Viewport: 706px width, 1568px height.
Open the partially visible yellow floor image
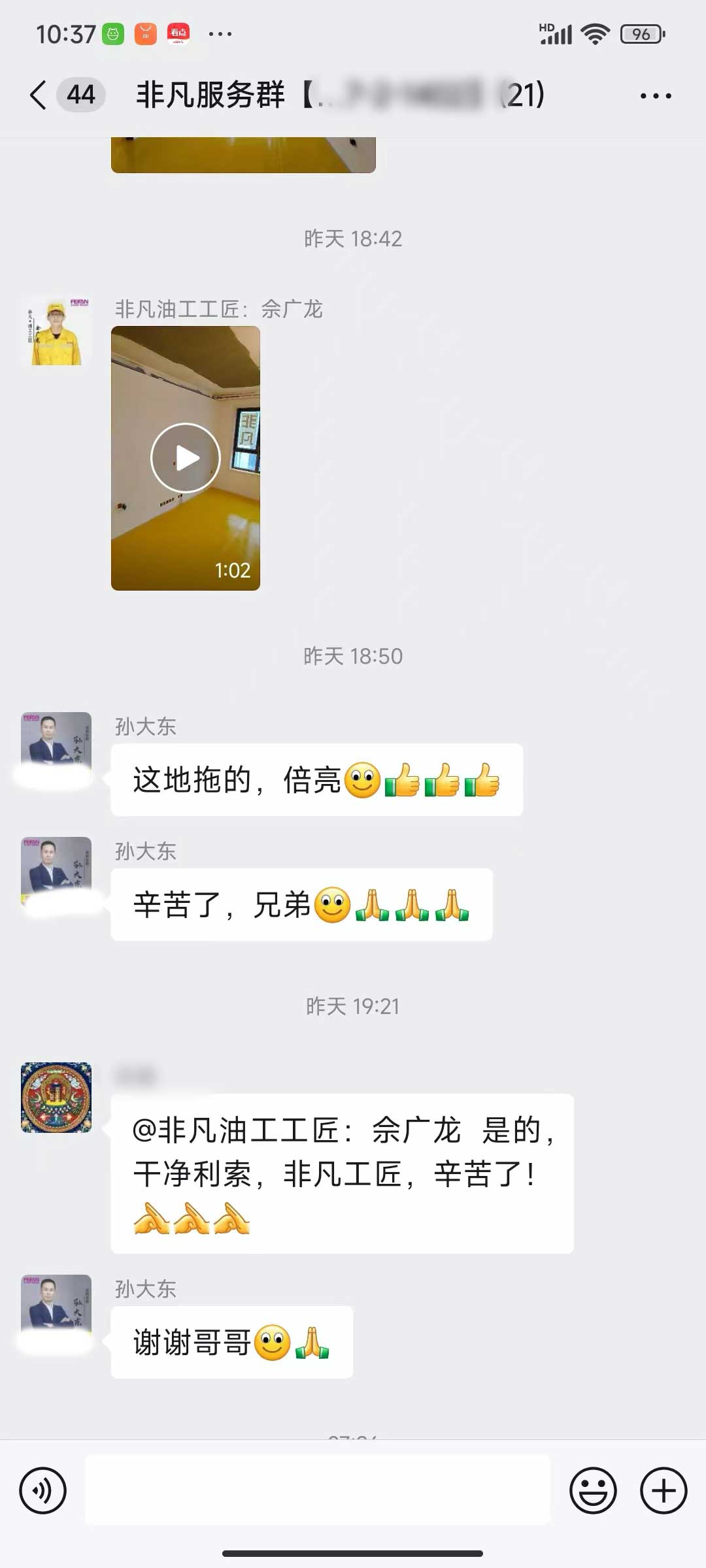[243, 155]
